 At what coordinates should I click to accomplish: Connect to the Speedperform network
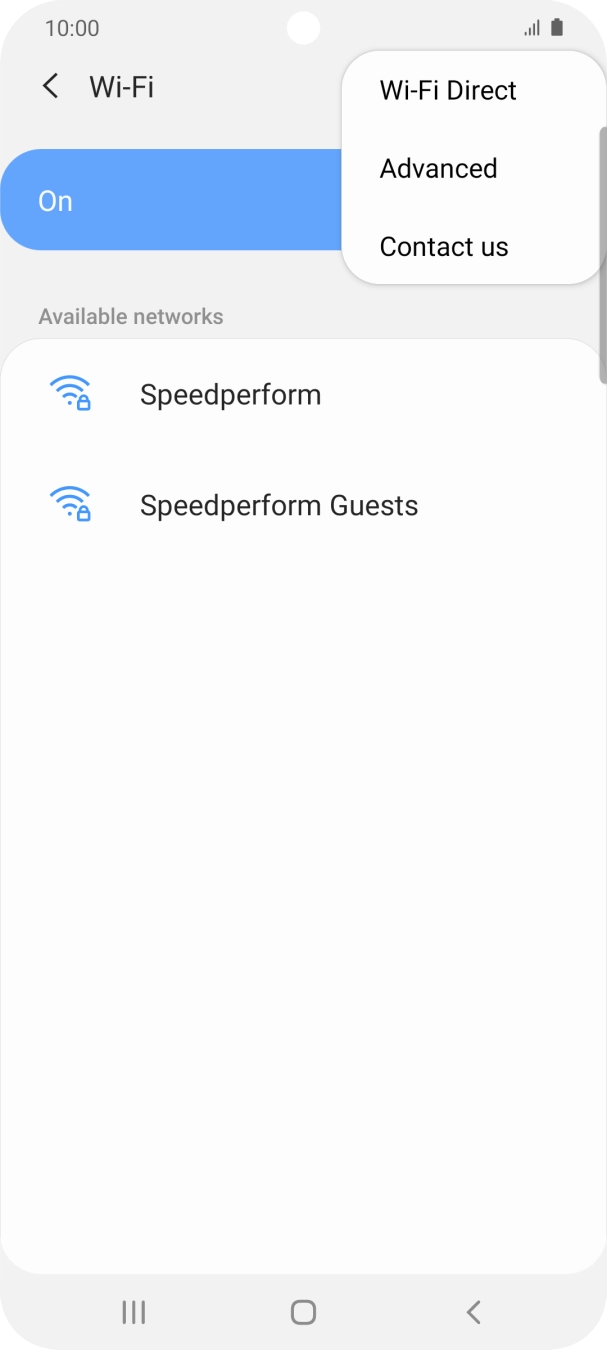230,395
